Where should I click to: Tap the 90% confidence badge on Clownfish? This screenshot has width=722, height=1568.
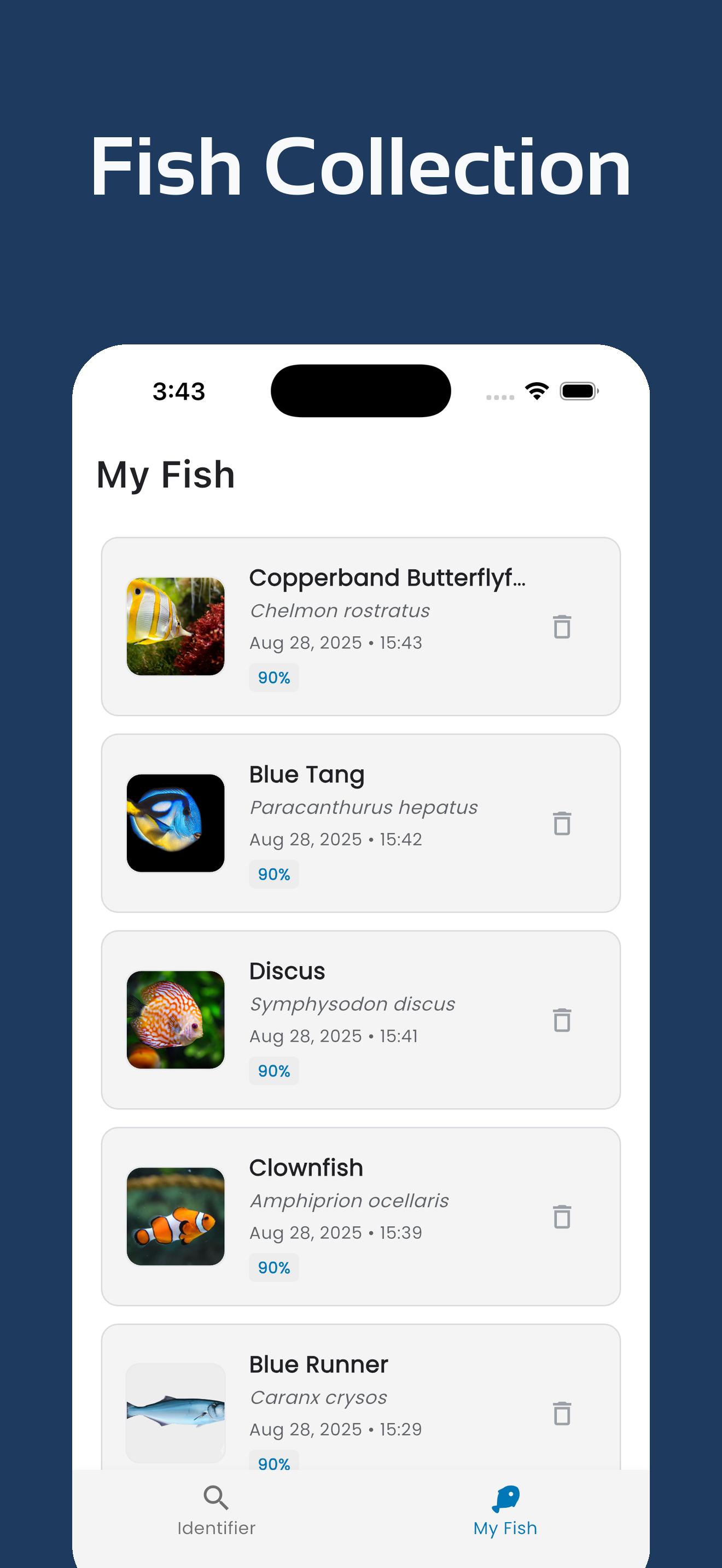tap(274, 1267)
